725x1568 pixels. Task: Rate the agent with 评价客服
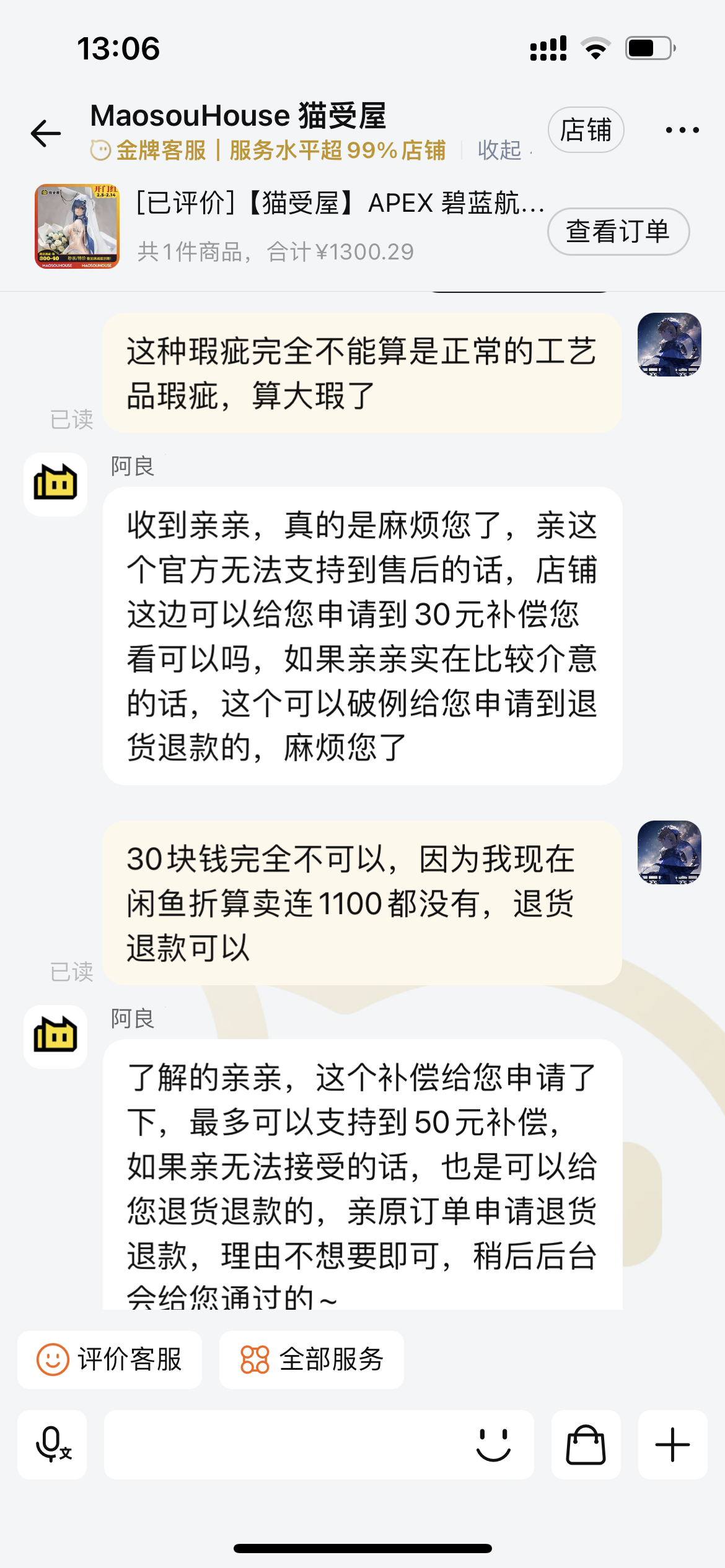[x=110, y=1359]
